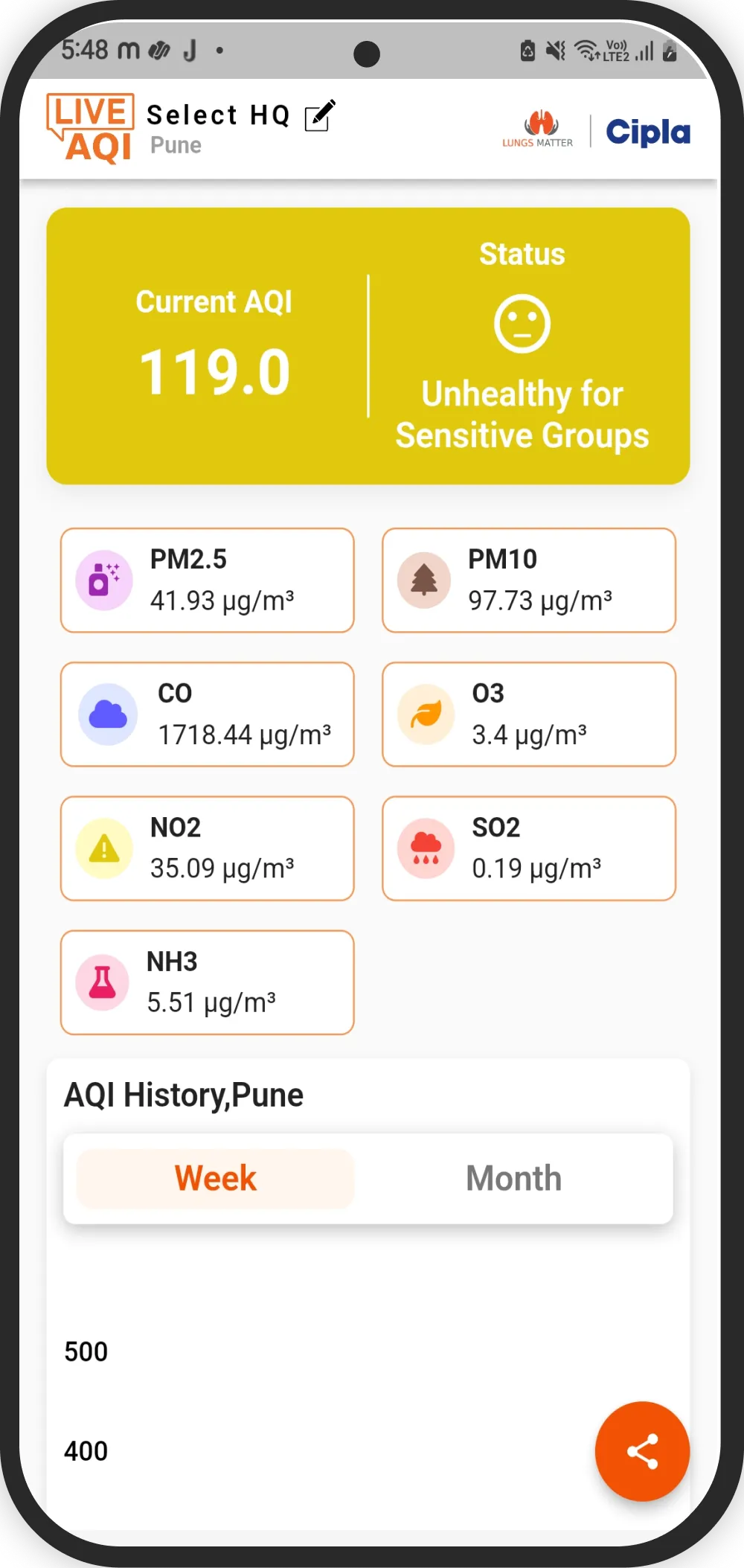Tap the neutral face status emoji
Viewport: 744px width, 1568px height.
pos(521,323)
